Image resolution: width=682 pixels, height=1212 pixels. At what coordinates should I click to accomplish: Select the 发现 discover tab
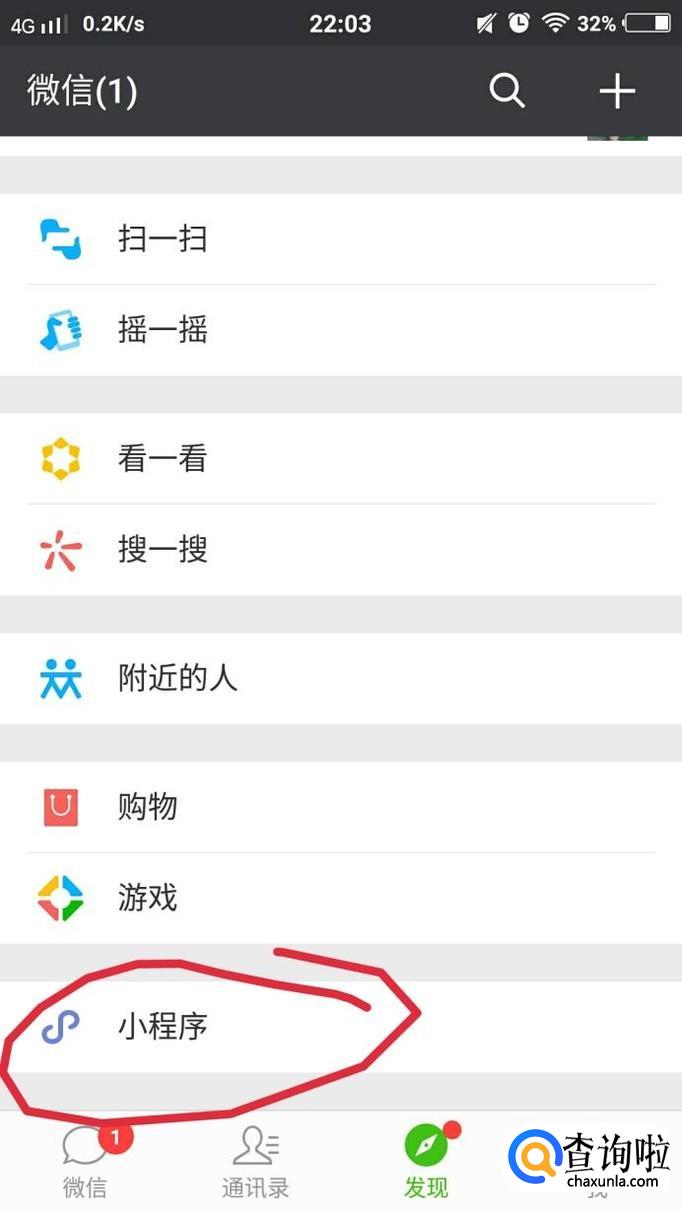pos(426,1162)
